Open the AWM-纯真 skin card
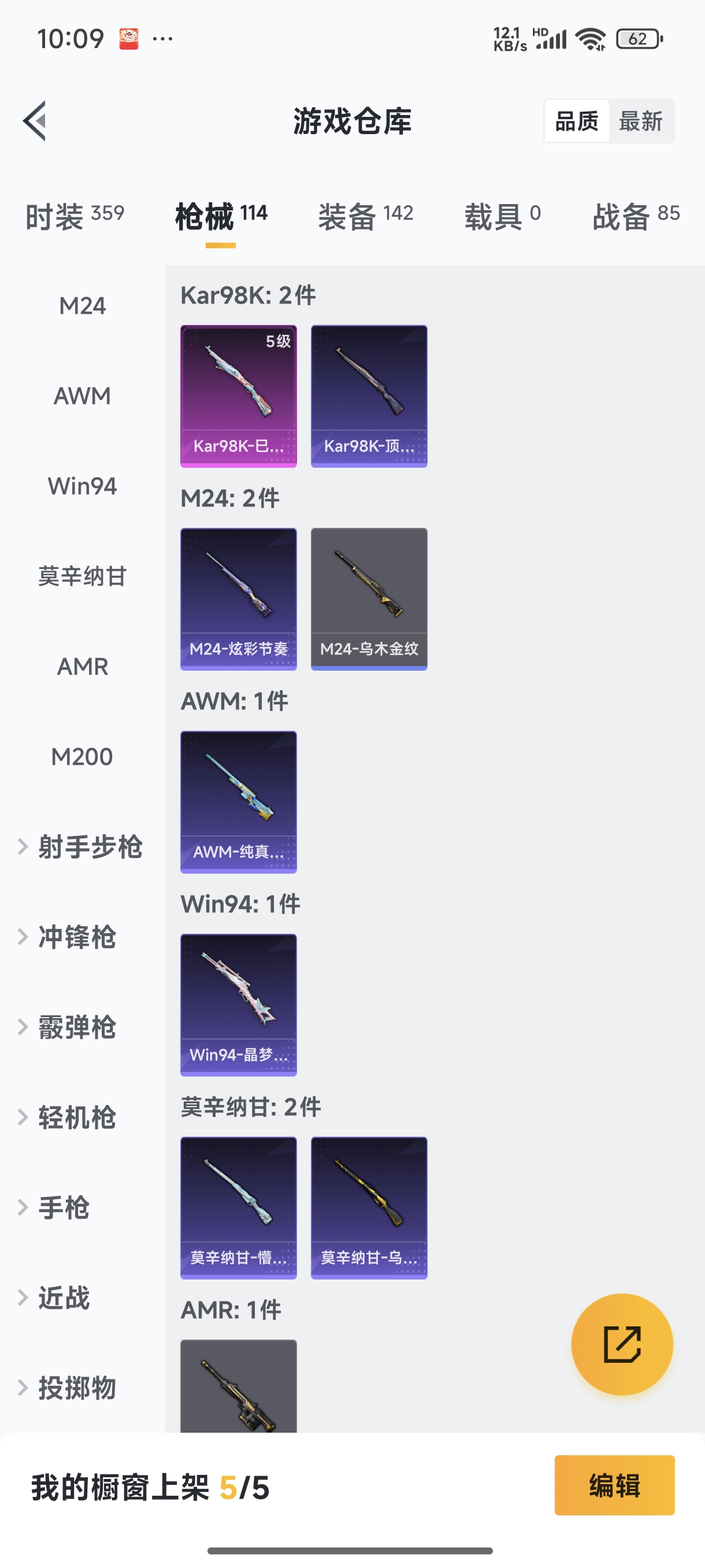The image size is (705, 1568). pyautogui.click(x=239, y=802)
